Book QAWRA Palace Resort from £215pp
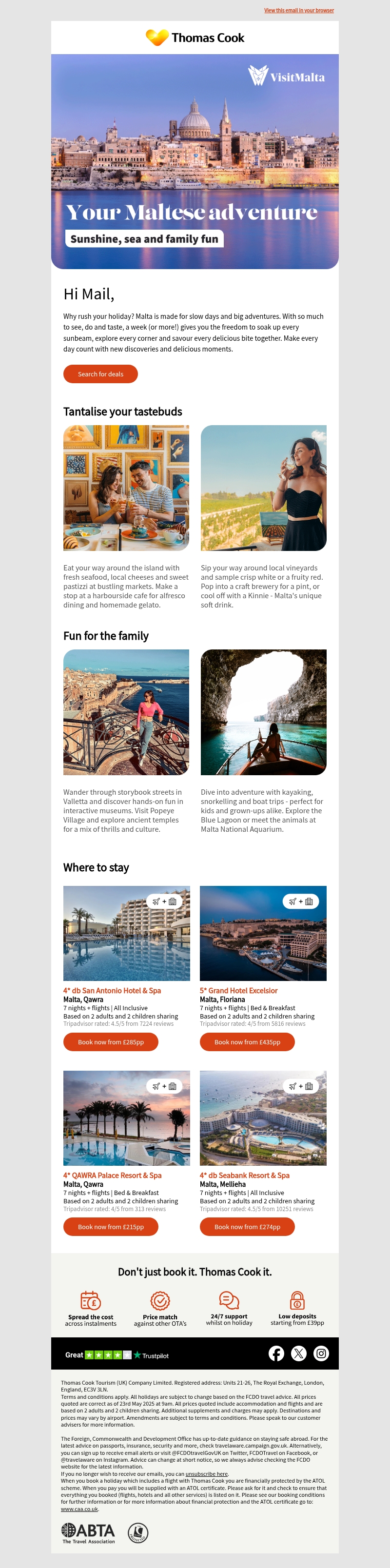390x1568 pixels. coord(111,1227)
